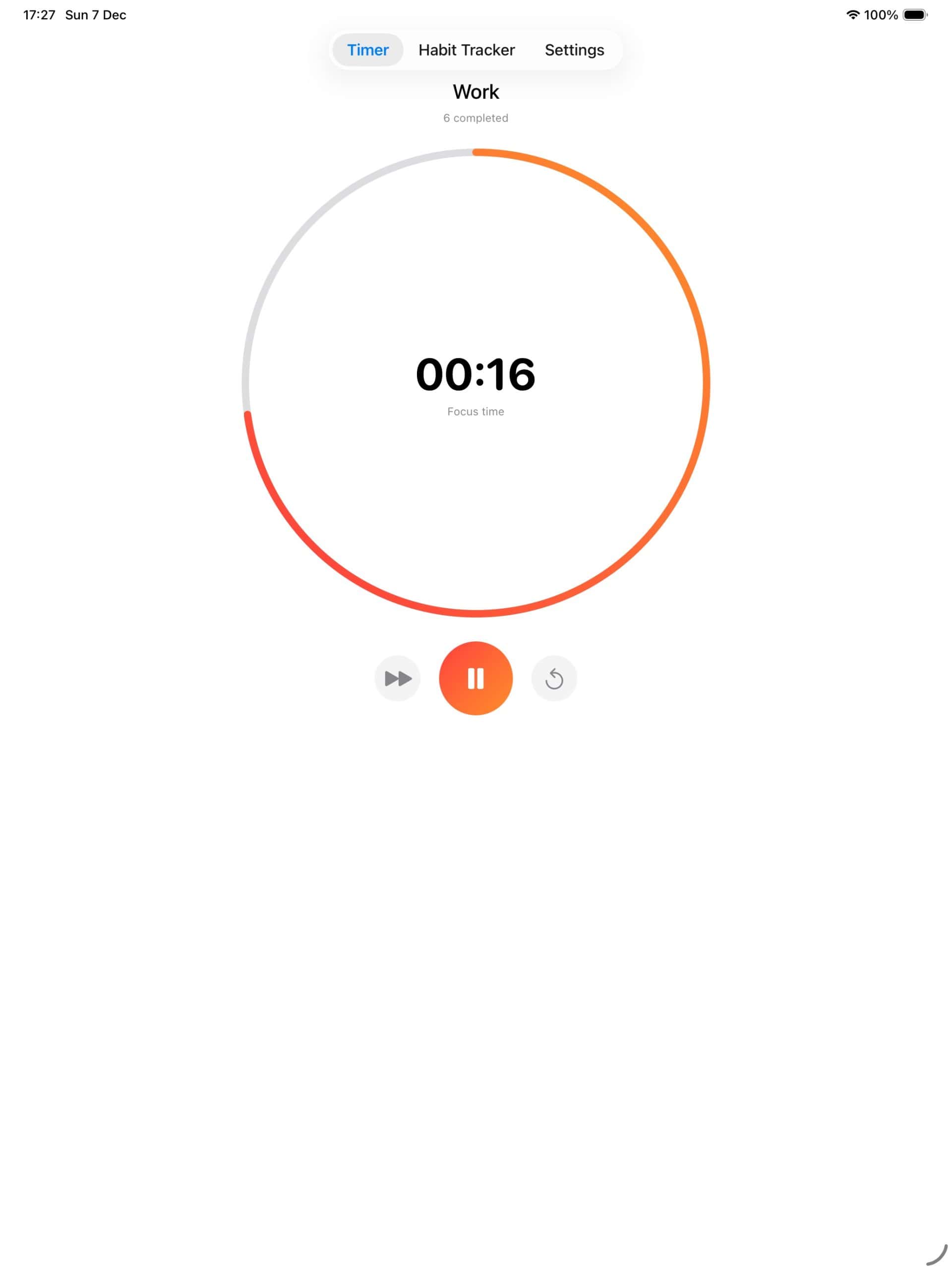Tap the 100% battery percentage text
Image resolution: width=952 pixels, height=1270 pixels.
pyautogui.click(x=882, y=14)
